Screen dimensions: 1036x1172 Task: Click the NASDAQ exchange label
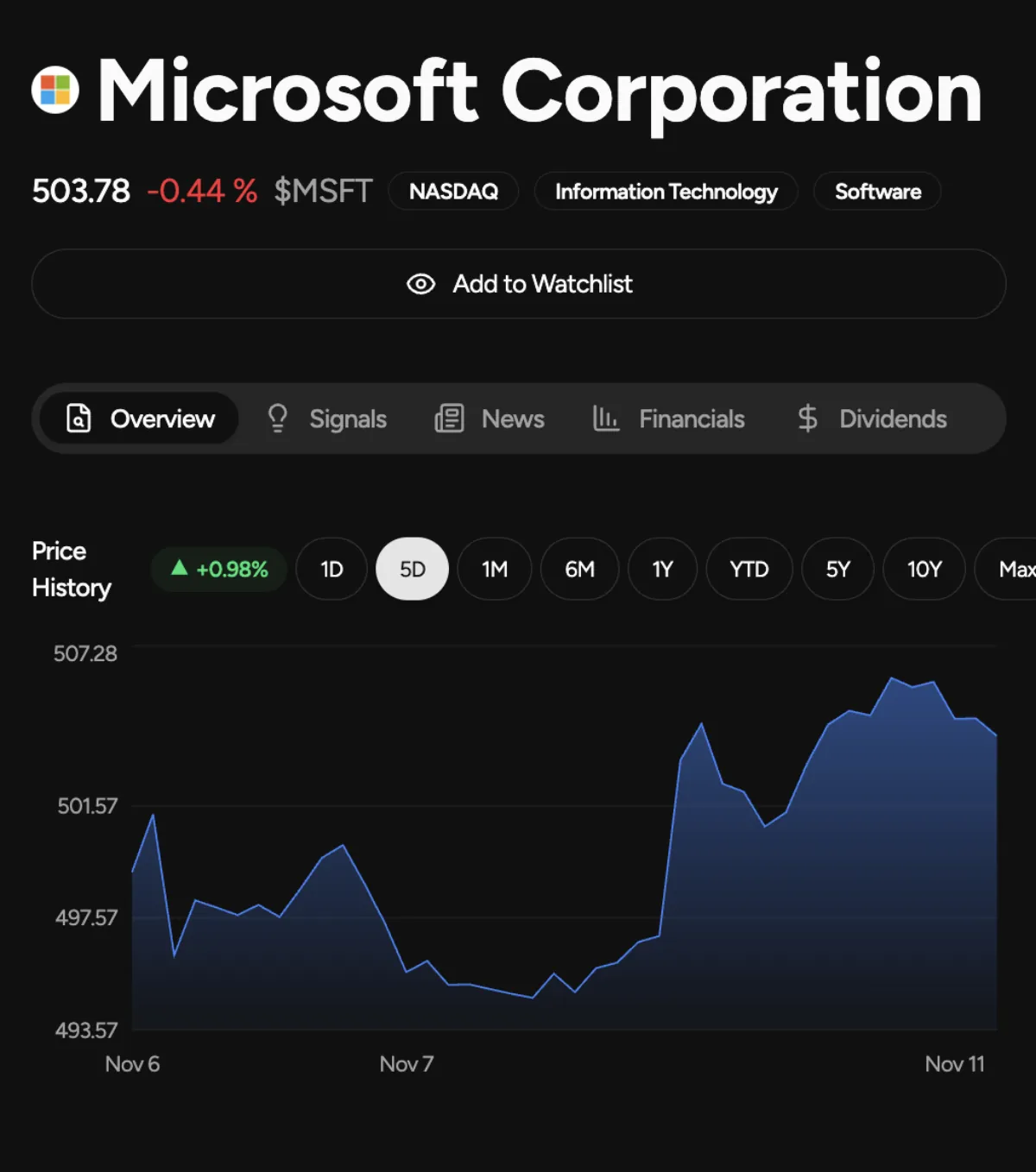click(x=453, y=192)
